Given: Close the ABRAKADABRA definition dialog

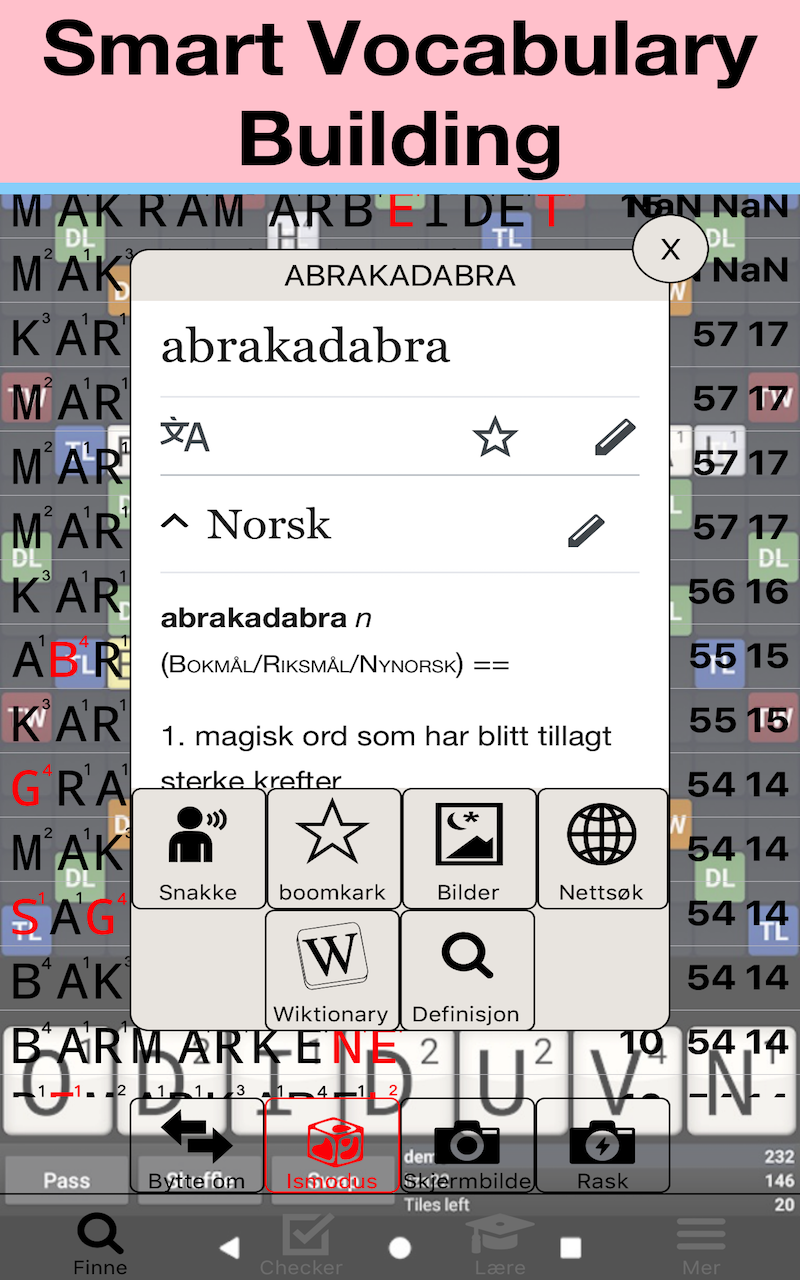Looking at the screenshot, I should (670, 249).
